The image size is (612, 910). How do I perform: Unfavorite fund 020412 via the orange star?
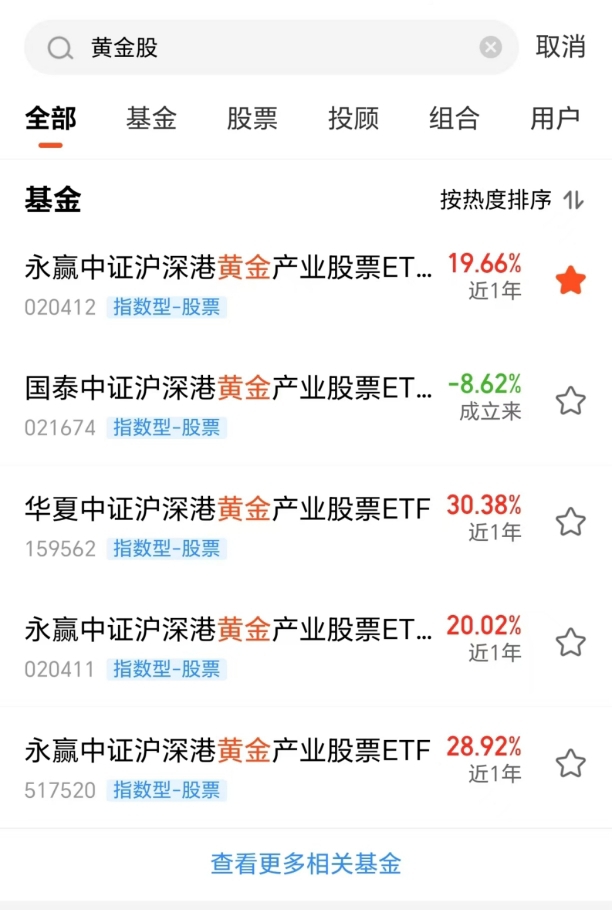coord(571,280)
